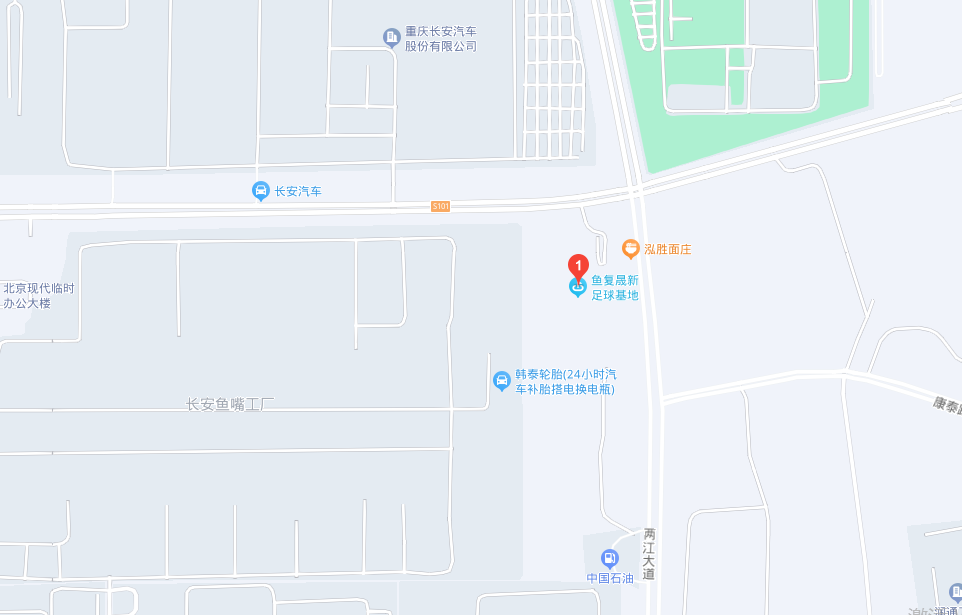Image resolution: width=962 pixels, height=615 pixels.
Task: Select the 韩泰轮胎 tire shop marker
Action: [x=502, y=380]
